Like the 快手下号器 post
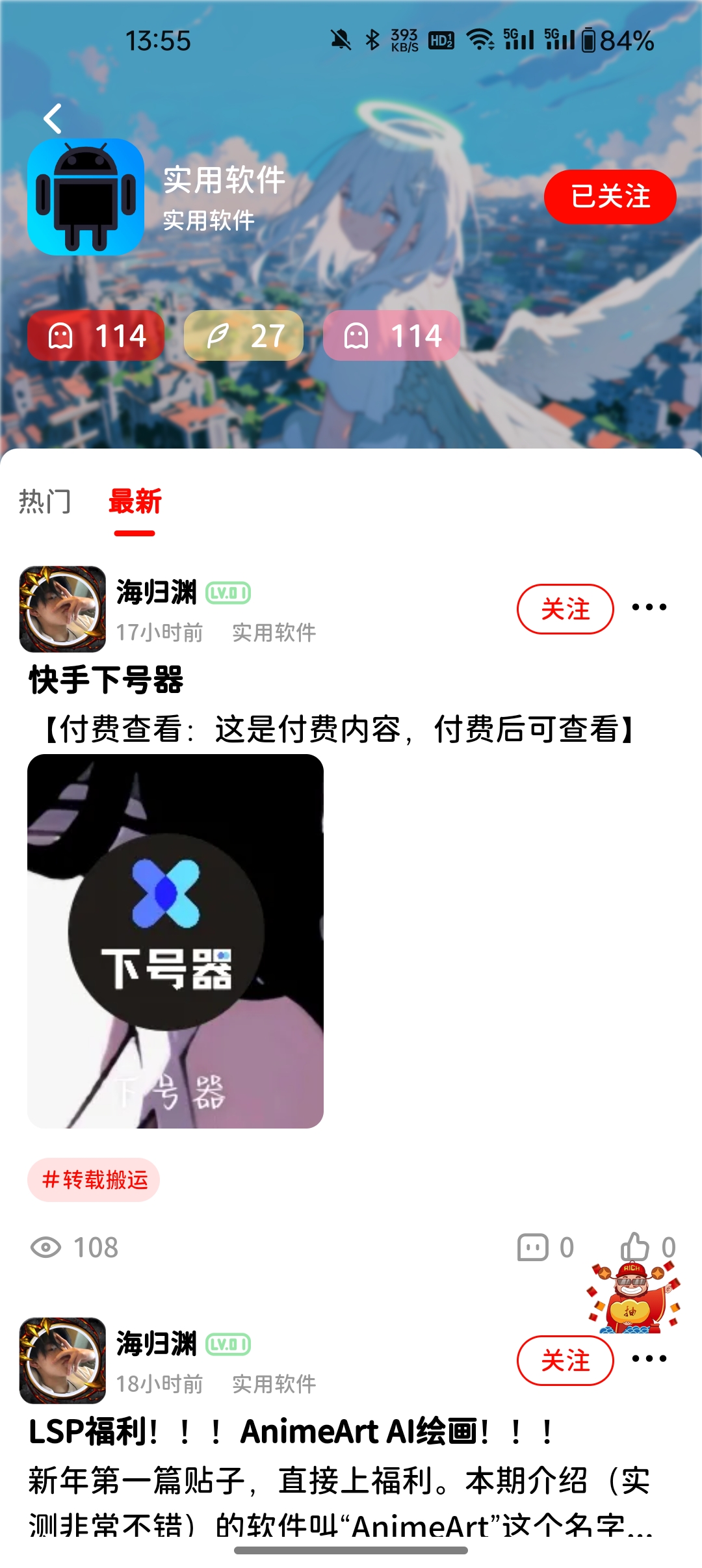Viewport: 702px width, 1568px height. 647,1246
